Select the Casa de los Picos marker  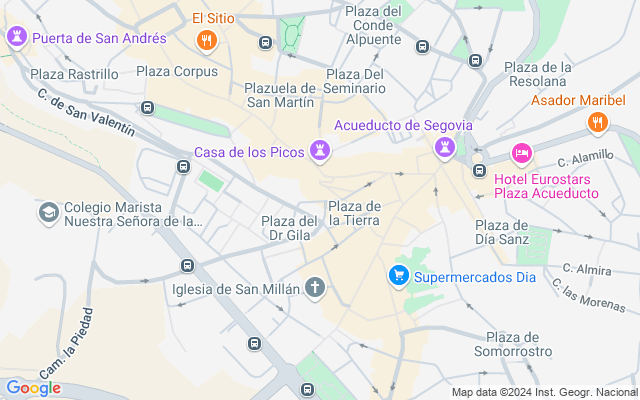tap(320, 151)
